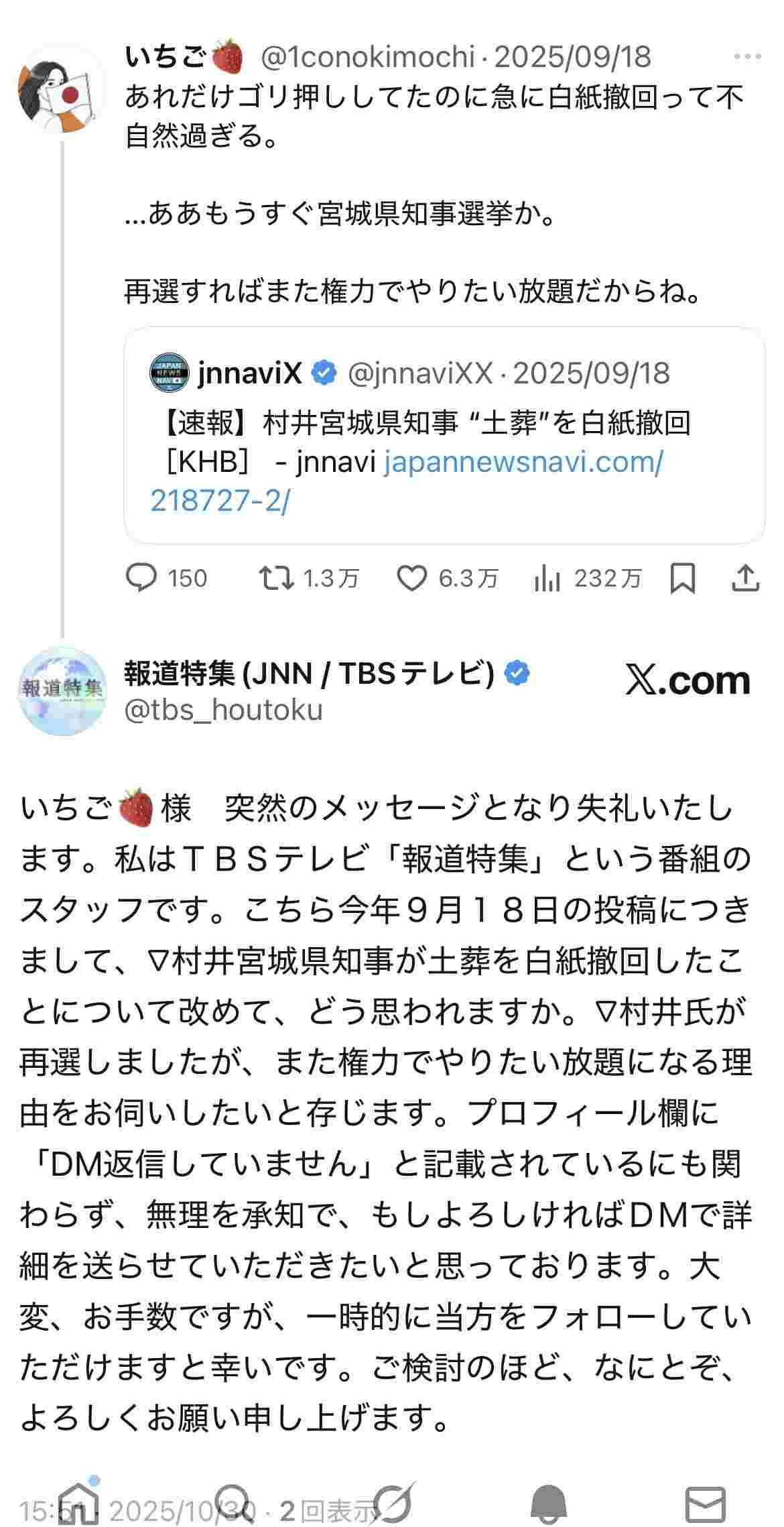Like いちご's post
784x1527 pixels.
(412, 578)
